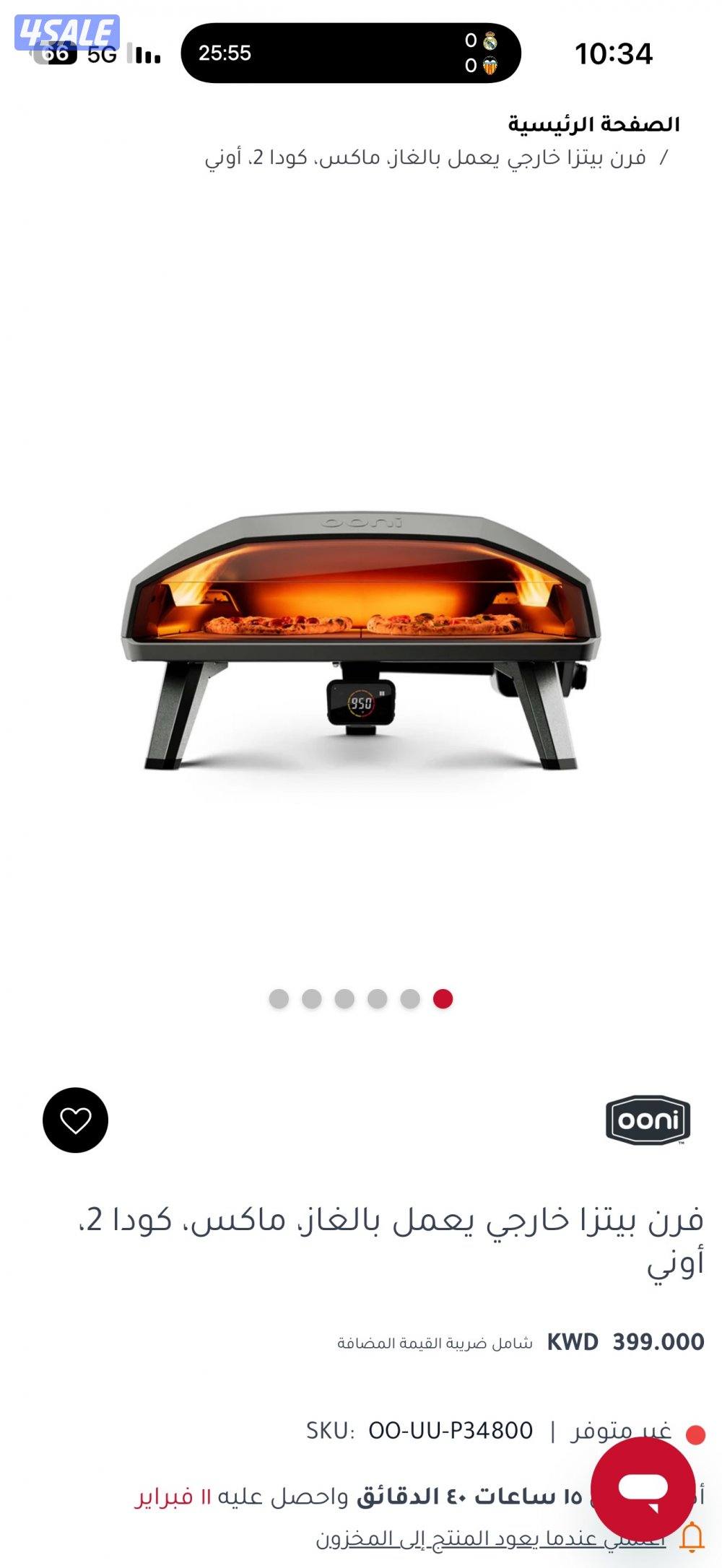Open the Ooni brand logo badge
The height and width of the screenshot is (1568, 722).
click(647, 1120)
